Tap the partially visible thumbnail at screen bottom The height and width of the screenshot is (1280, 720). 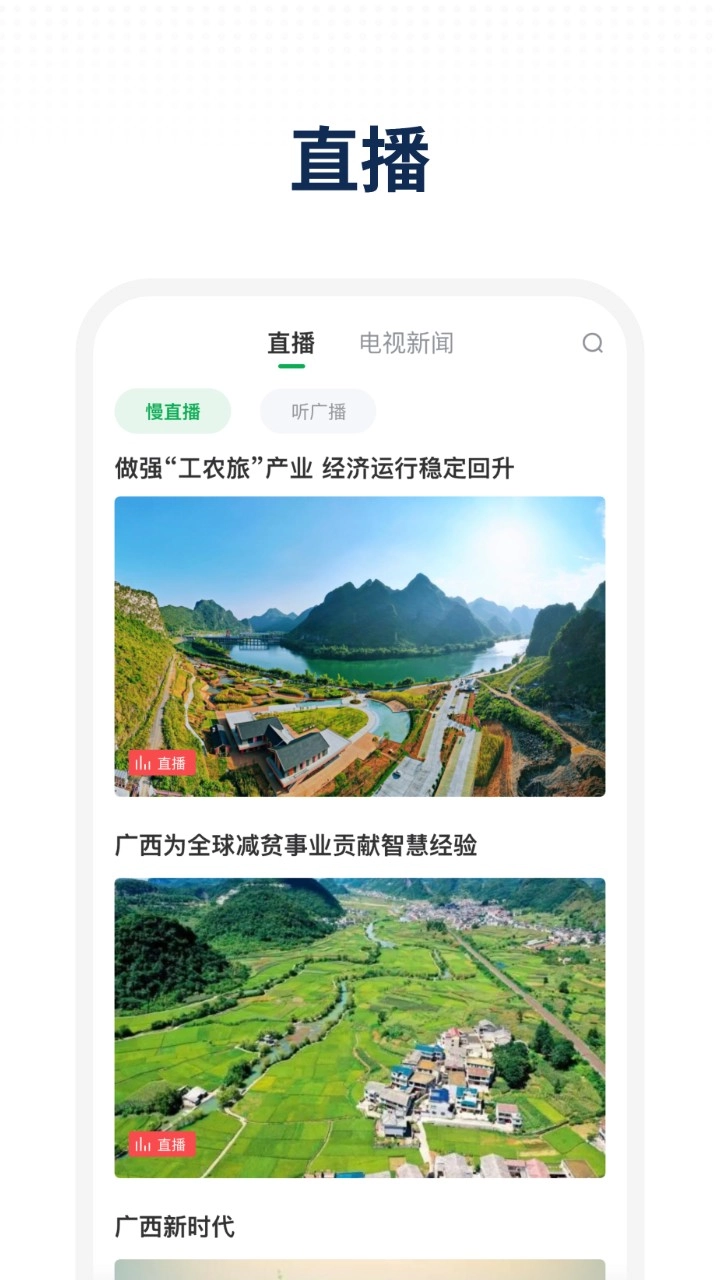point(360,1272)
